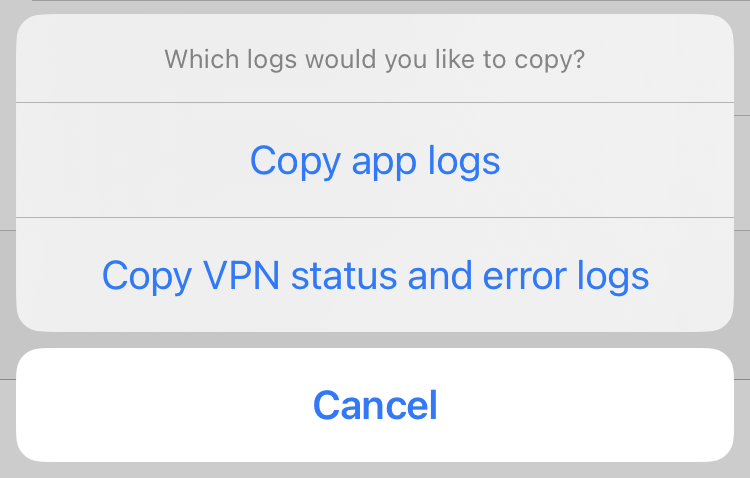Dismiss the dialog with Cancel
750x478 pixels.
(x=375, y=405)
